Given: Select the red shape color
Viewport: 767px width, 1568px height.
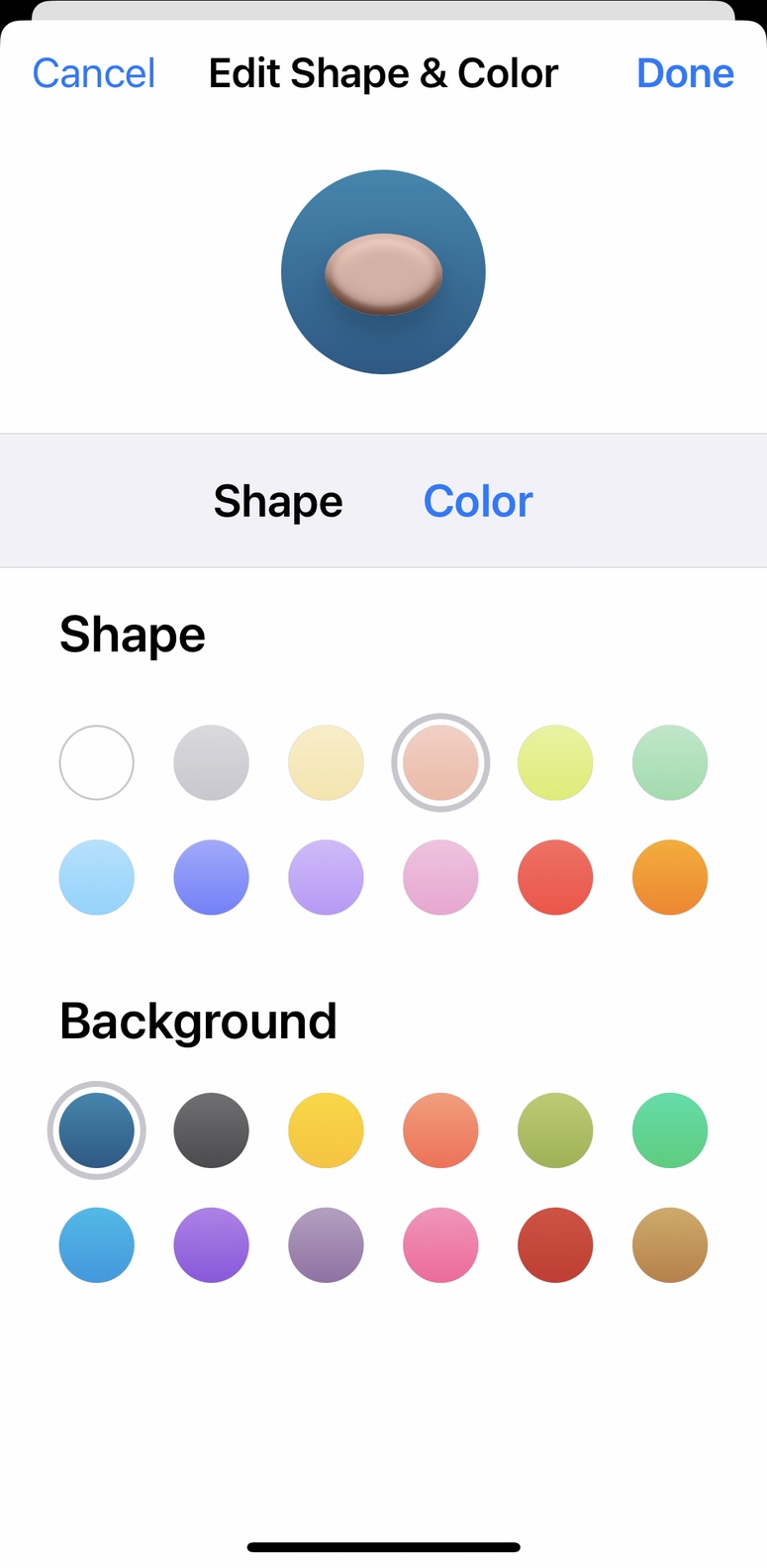Looking at the screenshot, I should (x=555, y=877).
